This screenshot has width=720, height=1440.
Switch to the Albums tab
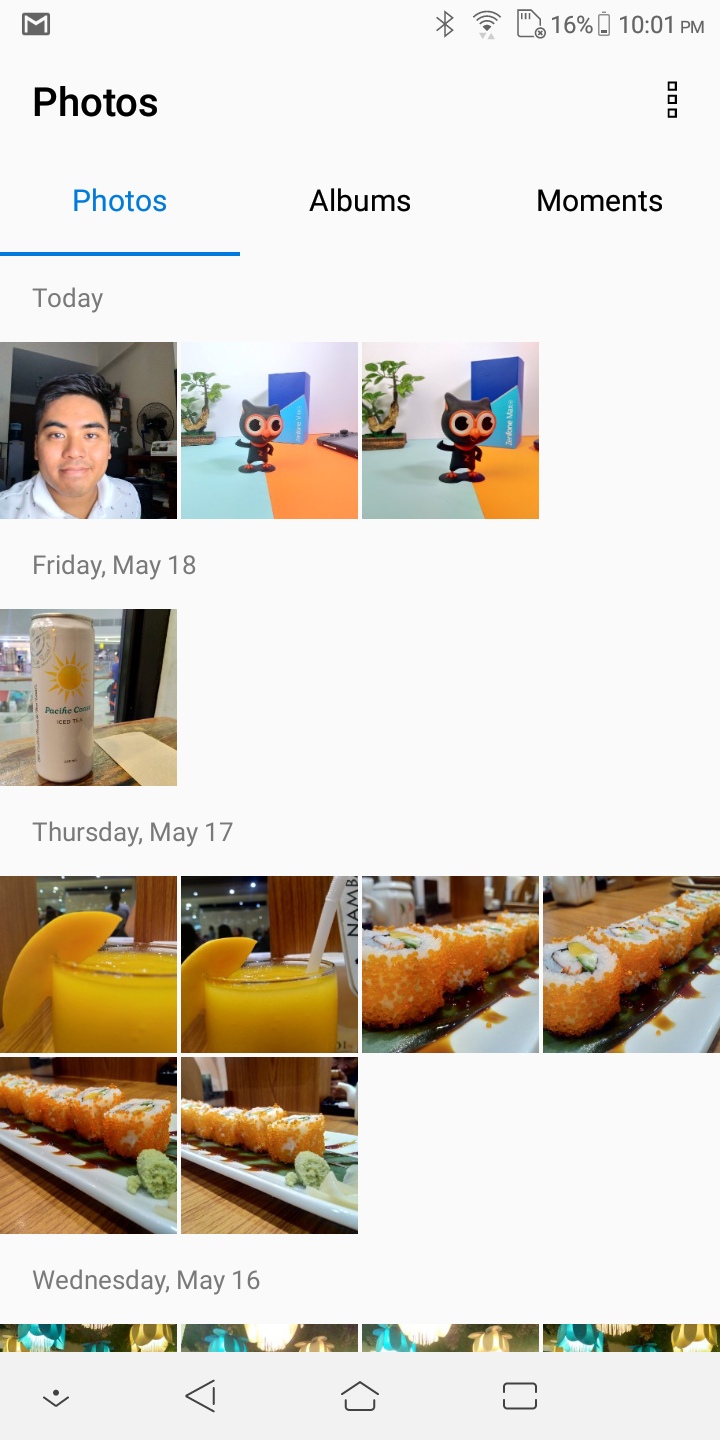[x=360, y=201]
